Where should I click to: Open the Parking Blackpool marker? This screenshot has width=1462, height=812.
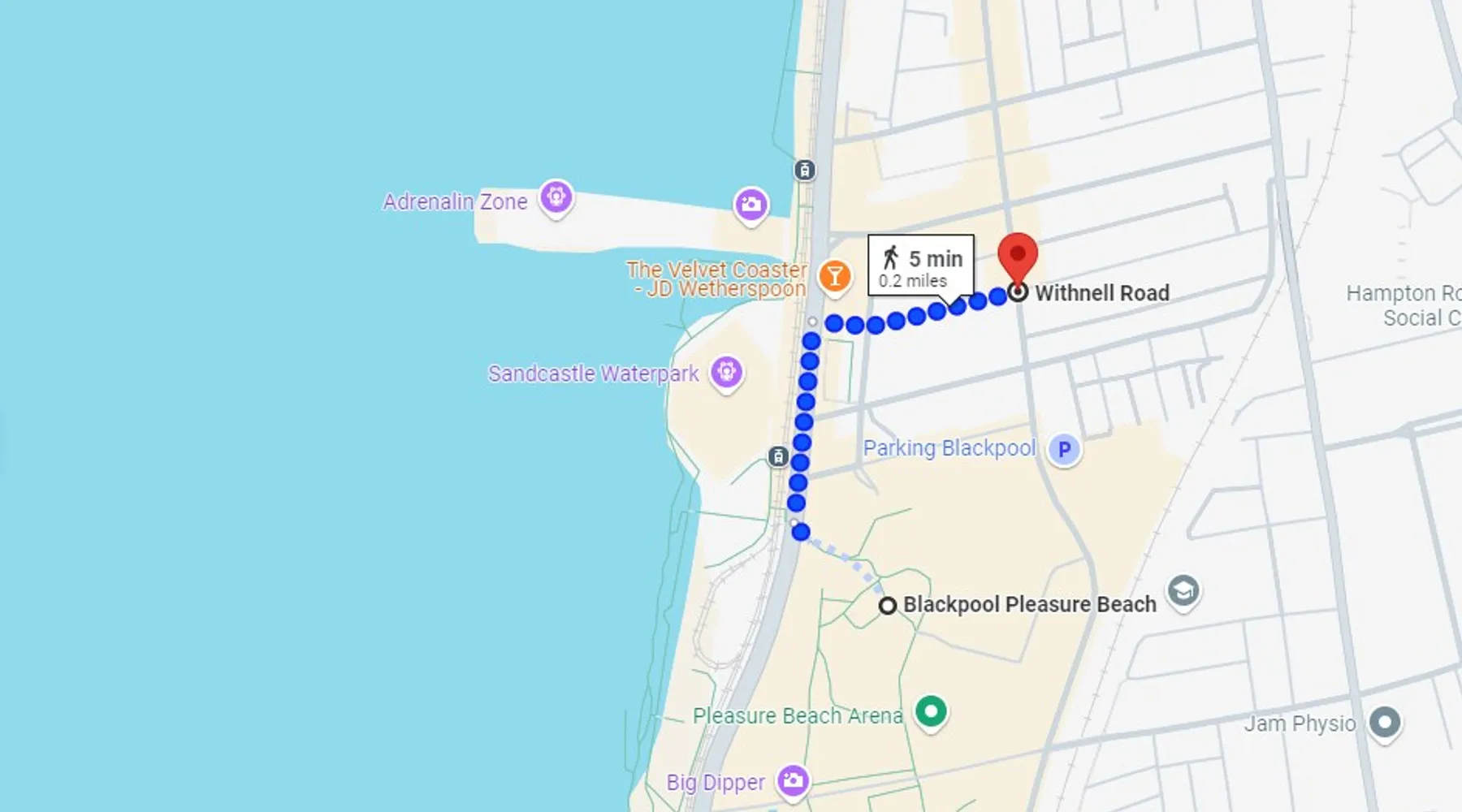[x=1064, y=448]
